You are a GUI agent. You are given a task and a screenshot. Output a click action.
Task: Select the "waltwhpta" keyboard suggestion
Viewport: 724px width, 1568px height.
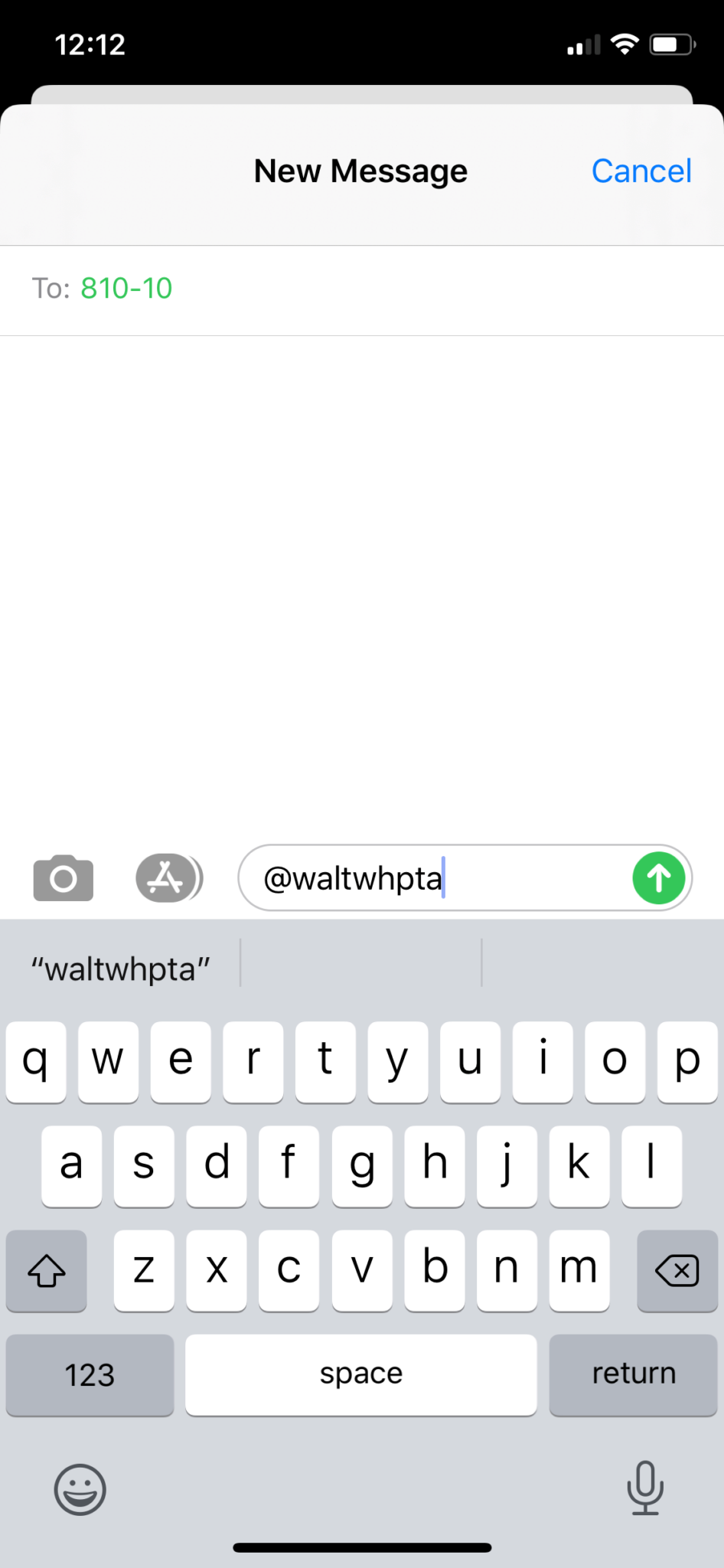click(x=120, y=969)
